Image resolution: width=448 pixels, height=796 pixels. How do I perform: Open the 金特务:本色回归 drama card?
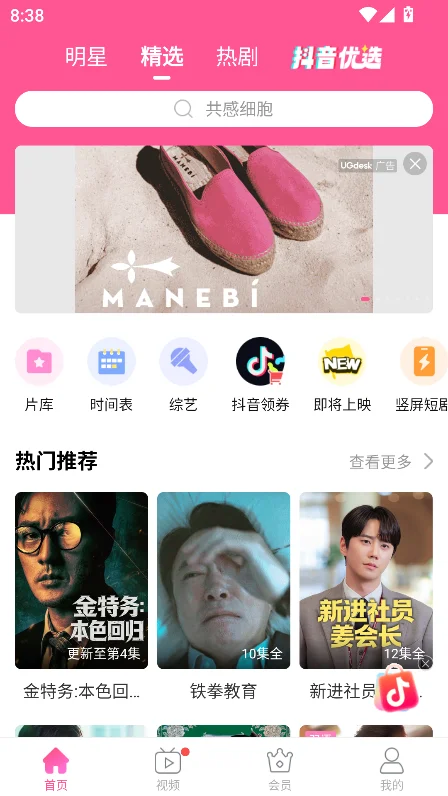click(81, 597)
